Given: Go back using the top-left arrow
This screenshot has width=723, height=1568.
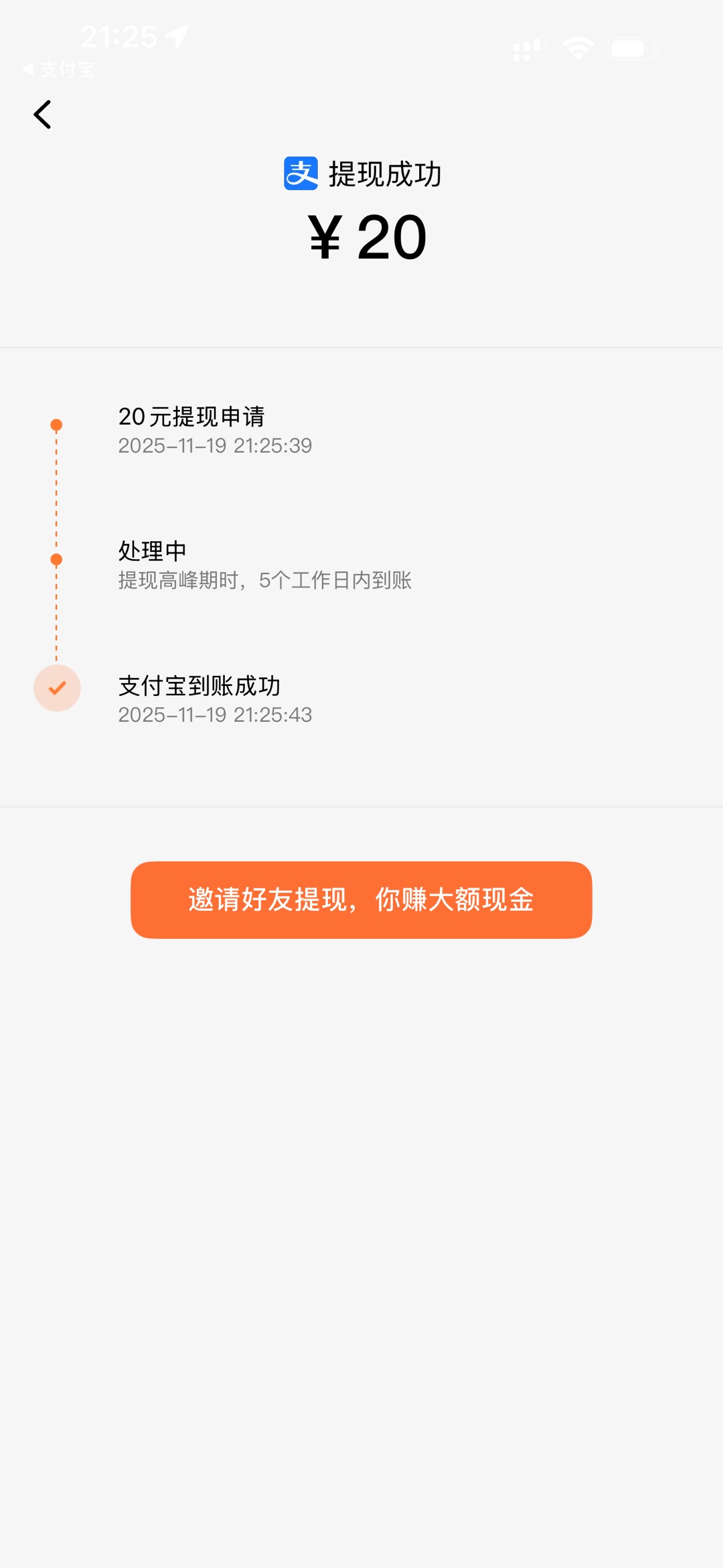Looking at the screenshot, I should 42,115.
